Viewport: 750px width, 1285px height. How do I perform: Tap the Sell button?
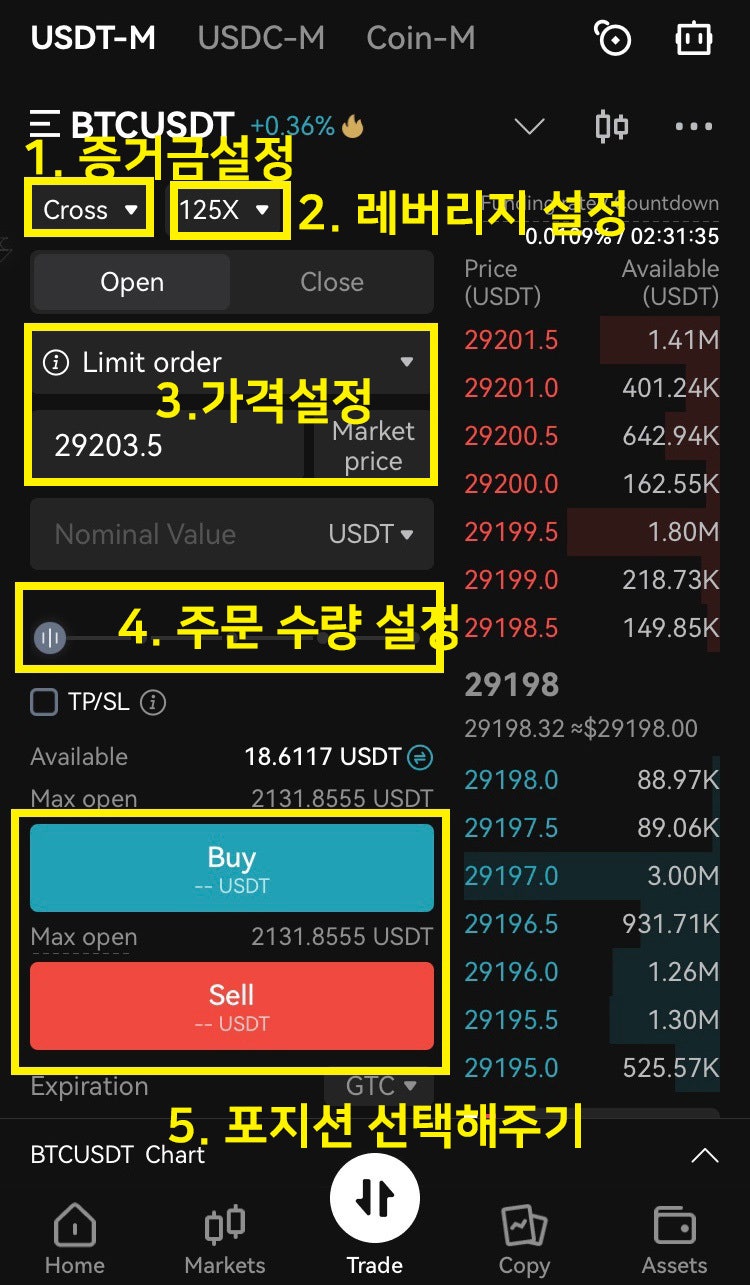tap(232, 1004)
